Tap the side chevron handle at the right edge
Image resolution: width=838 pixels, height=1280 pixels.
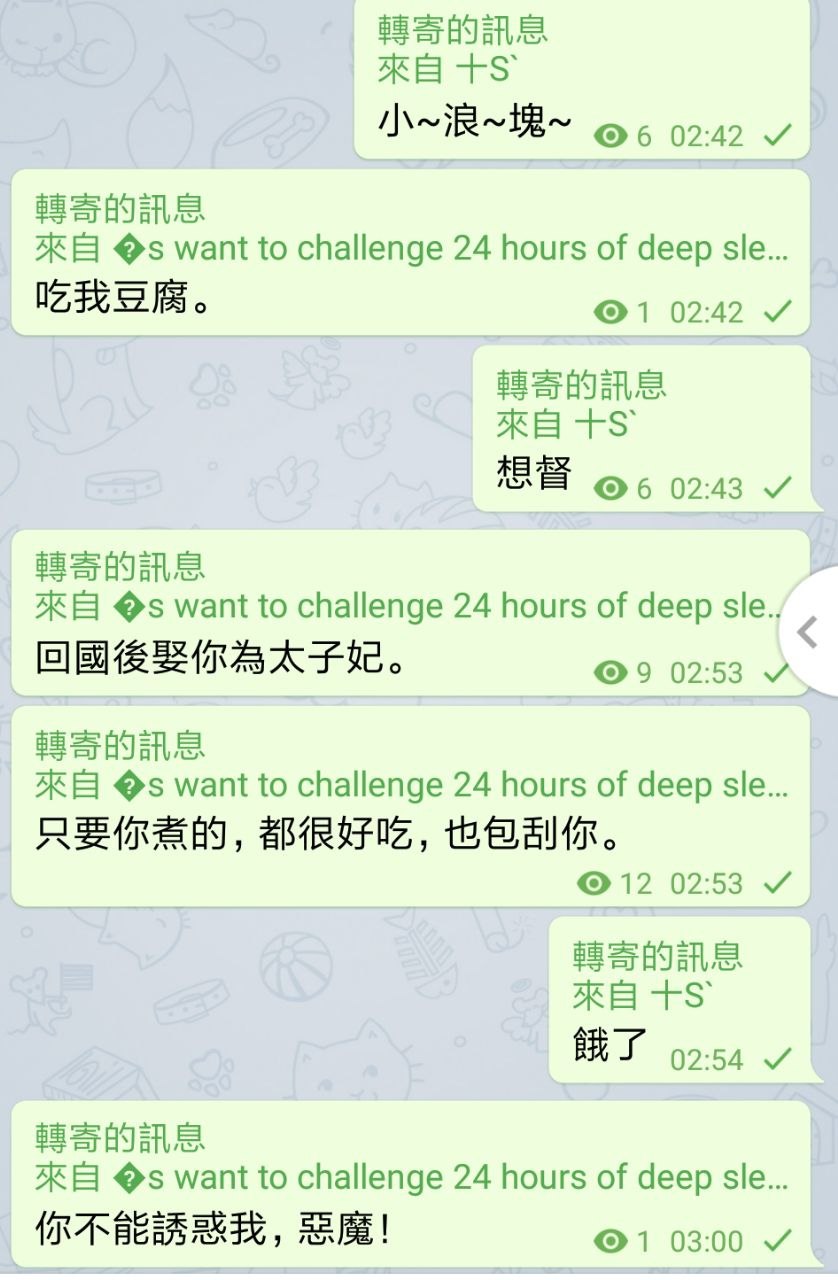point(810,631)
